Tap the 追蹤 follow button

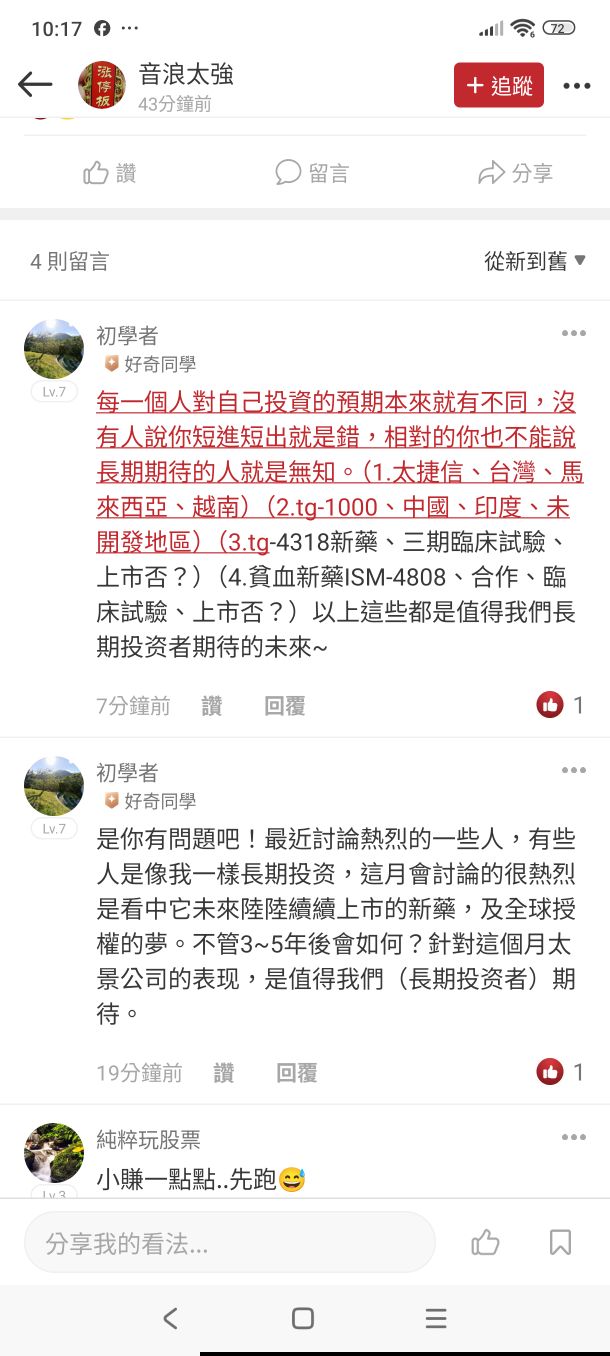click(499, 85)
